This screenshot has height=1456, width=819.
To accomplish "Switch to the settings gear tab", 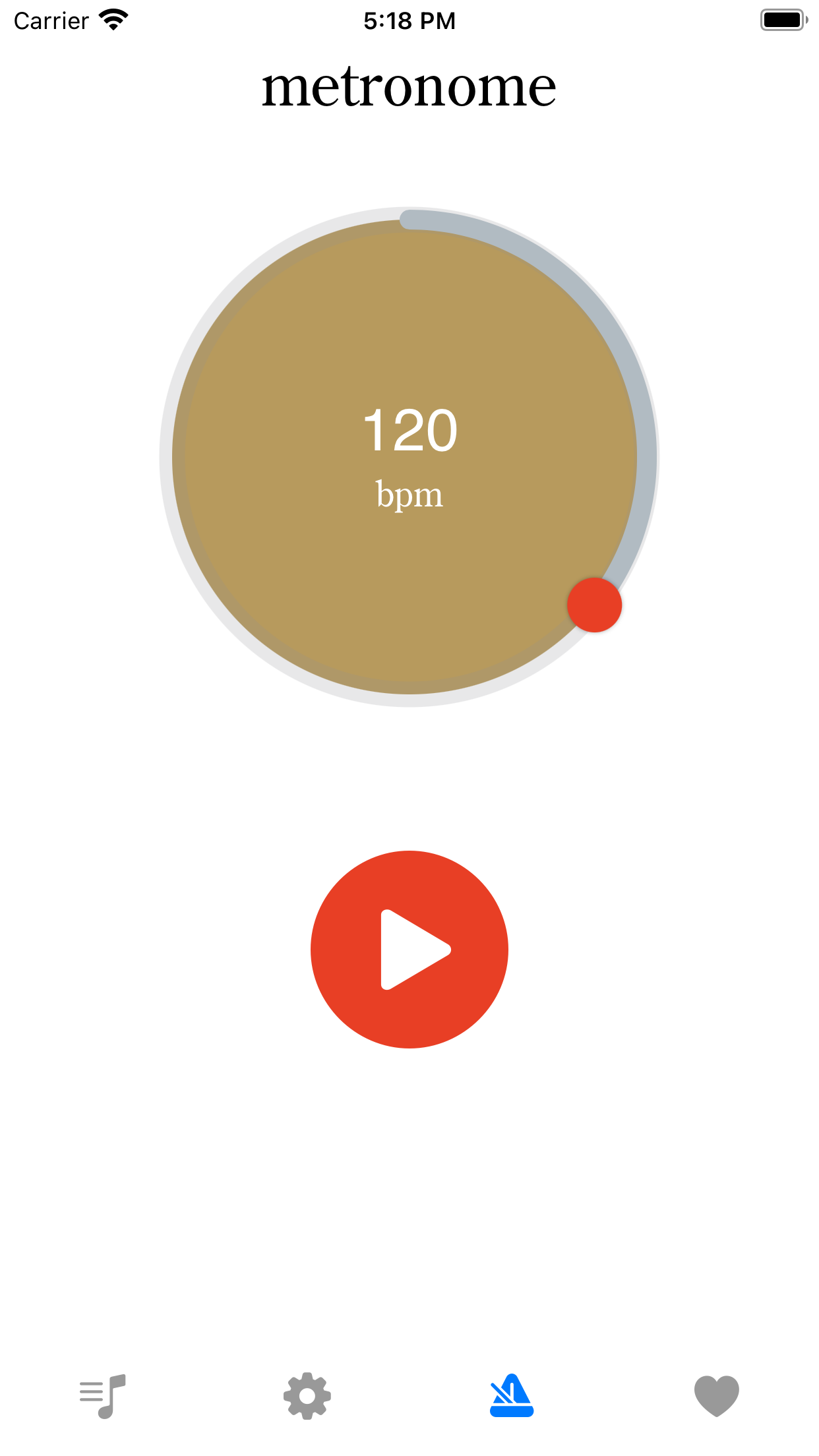I will pyautogui.click(x=307, y=1395).
